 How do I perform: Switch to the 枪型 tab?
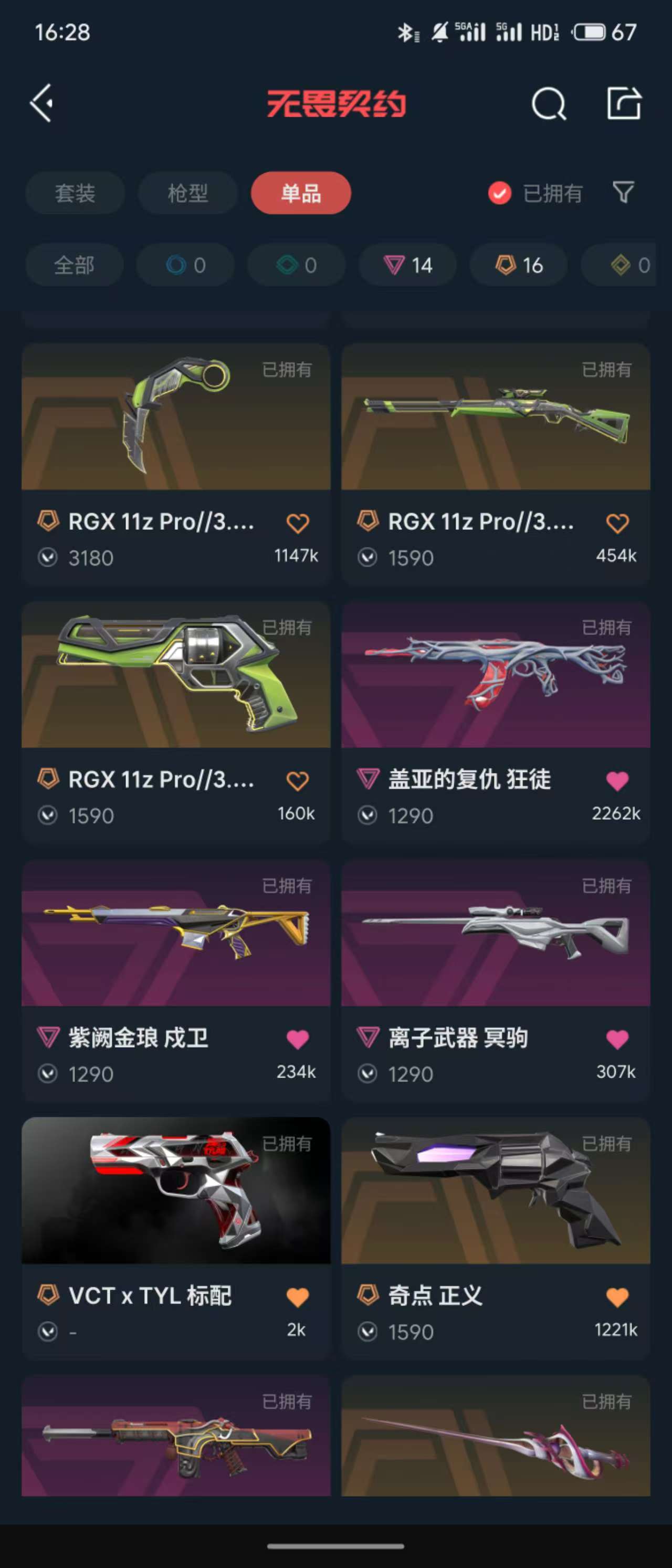pos(187,194)
